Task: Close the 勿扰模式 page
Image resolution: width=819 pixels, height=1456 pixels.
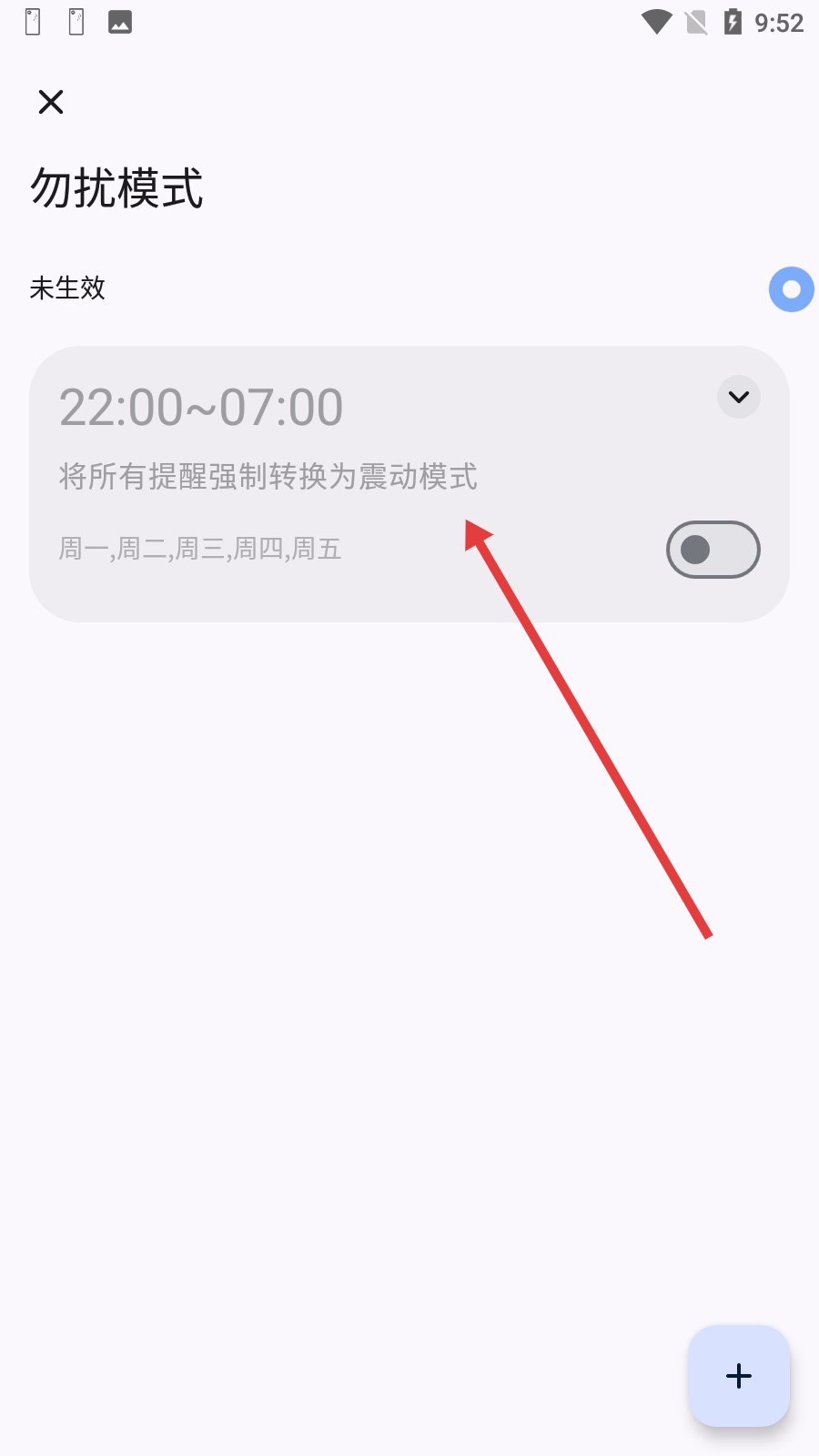Action: tap(51, 102)
